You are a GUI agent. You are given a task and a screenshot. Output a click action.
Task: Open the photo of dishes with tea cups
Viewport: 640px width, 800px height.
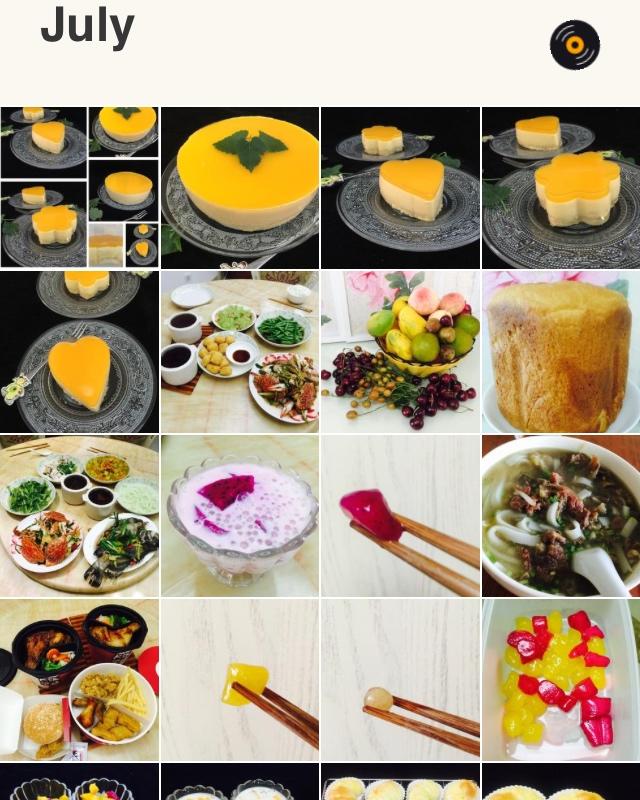point(240,351)
